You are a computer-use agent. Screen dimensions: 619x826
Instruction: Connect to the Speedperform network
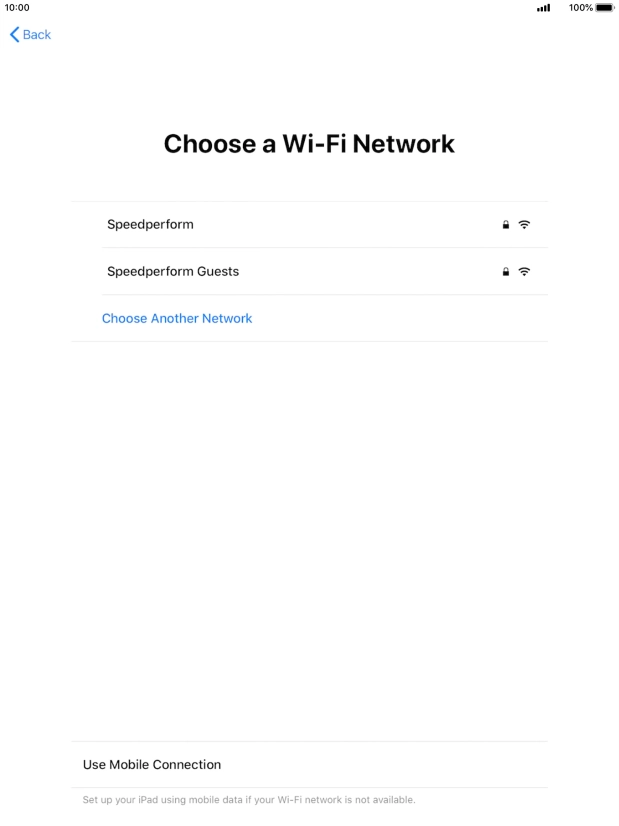click(150, 225)
